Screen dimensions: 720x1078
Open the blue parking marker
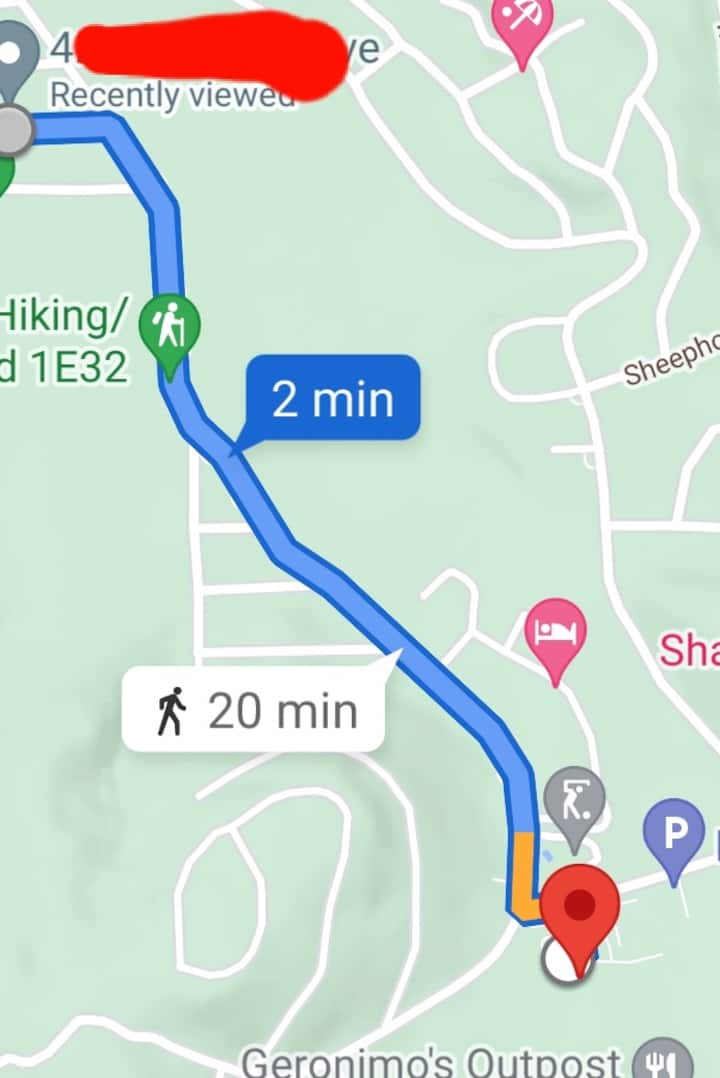676,833
